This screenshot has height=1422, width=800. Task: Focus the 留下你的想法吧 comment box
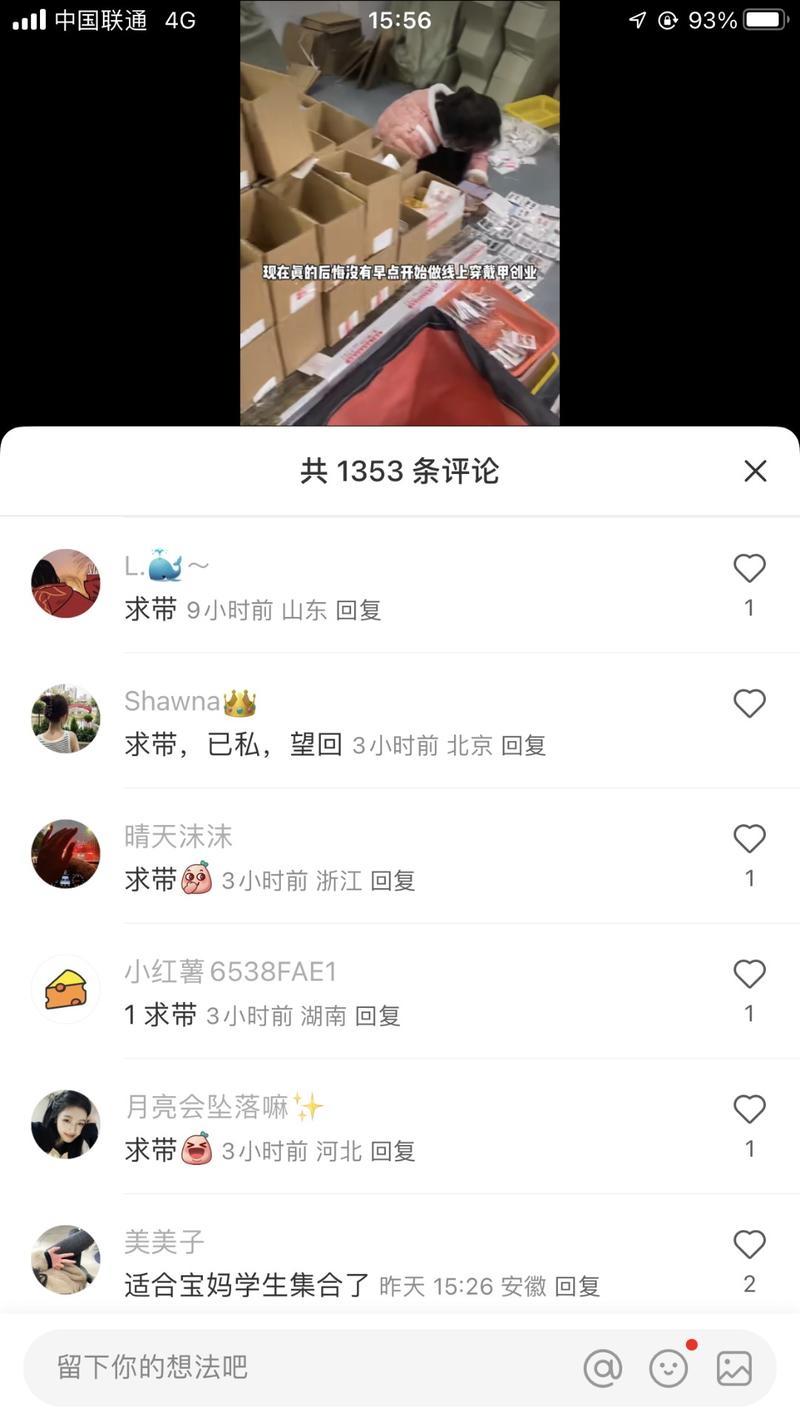300,1367
